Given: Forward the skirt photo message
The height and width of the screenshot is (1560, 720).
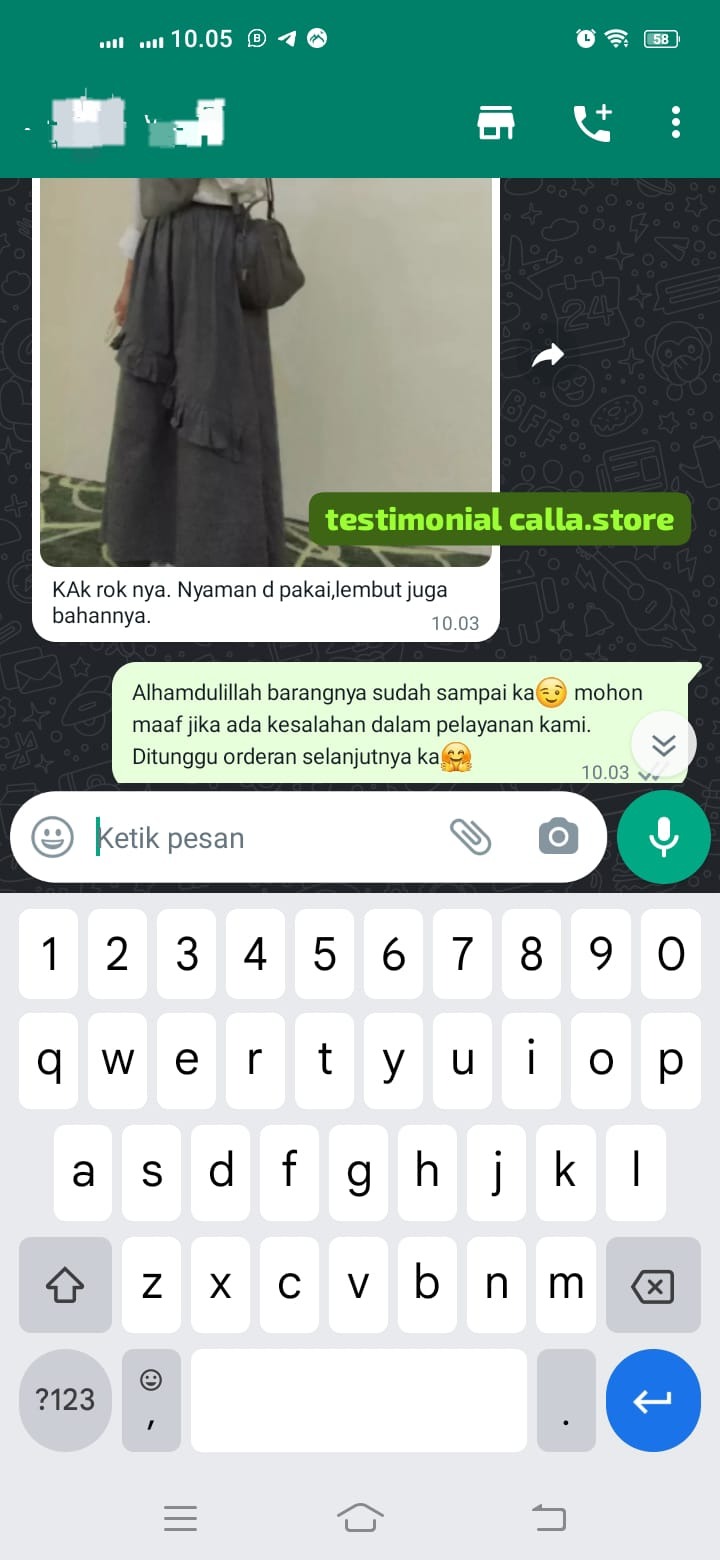Looking at the screenshot, I should tap(547, 355).
